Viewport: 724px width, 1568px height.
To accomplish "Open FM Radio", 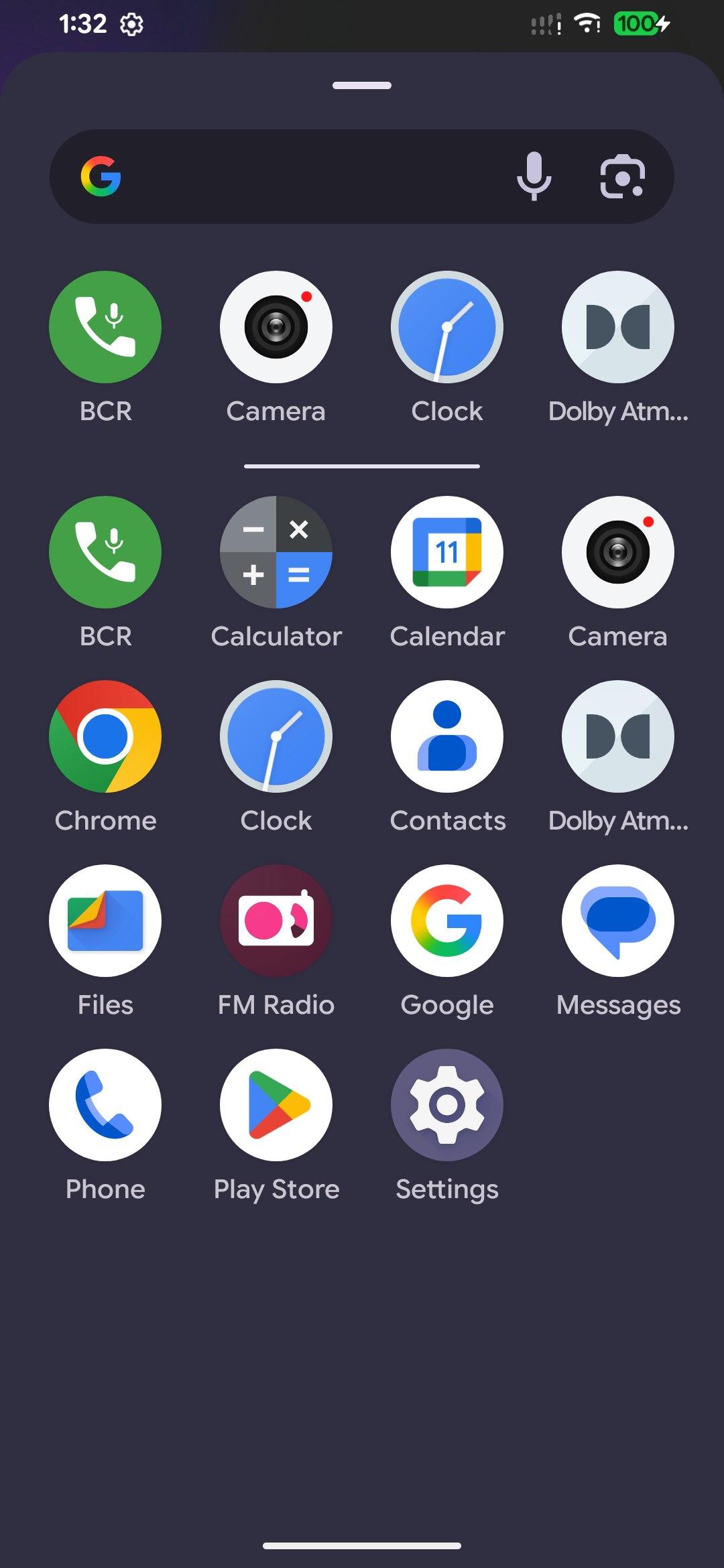I will (x=276, y=921).
